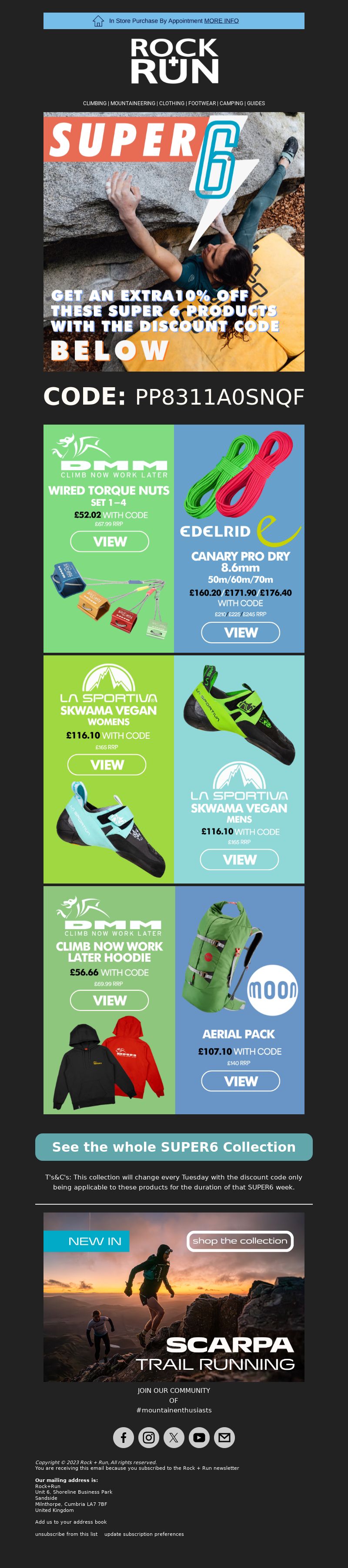View Skwama Vegan Mens shoe
Viewport: 348px width, 1568px height.
240,860
